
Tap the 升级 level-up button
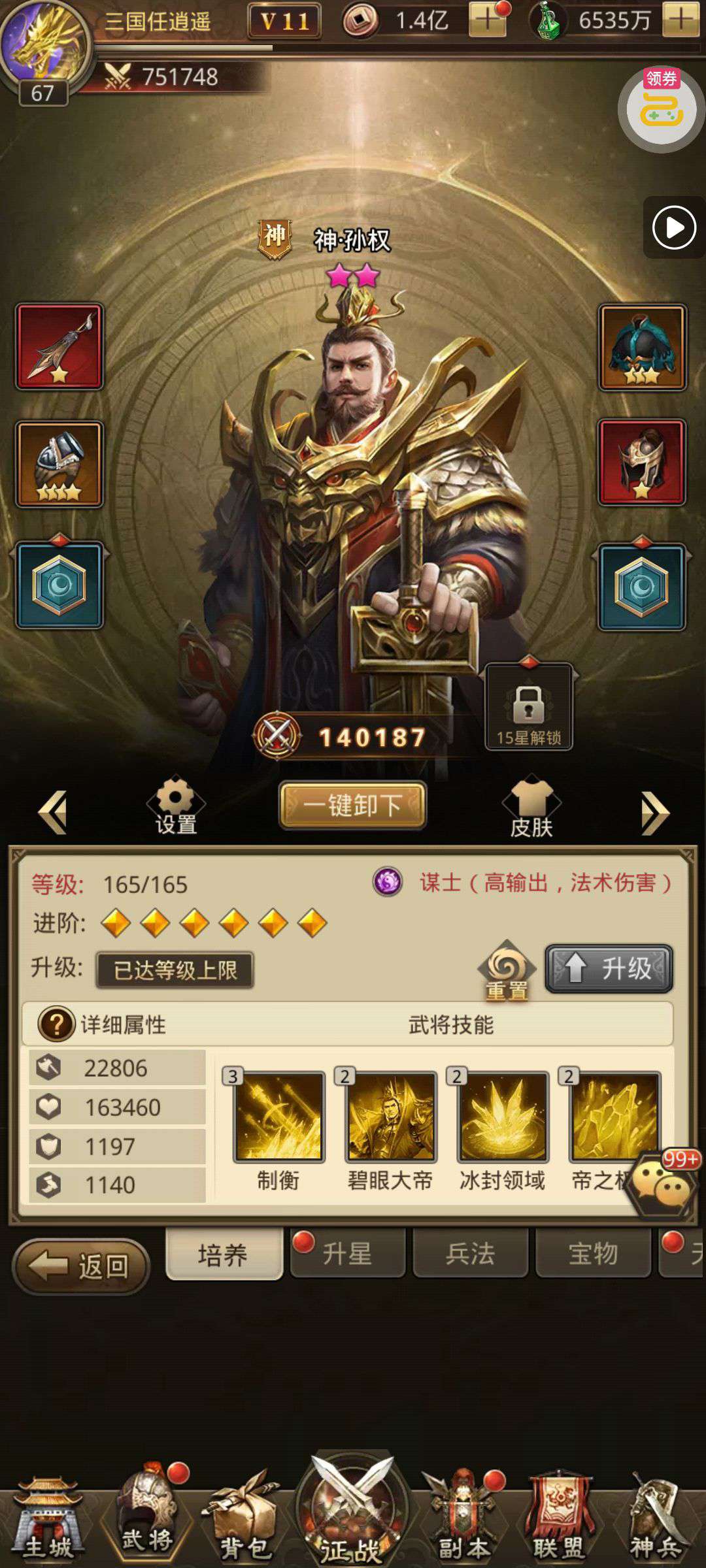pyautogui.click(x=609, y=968)
